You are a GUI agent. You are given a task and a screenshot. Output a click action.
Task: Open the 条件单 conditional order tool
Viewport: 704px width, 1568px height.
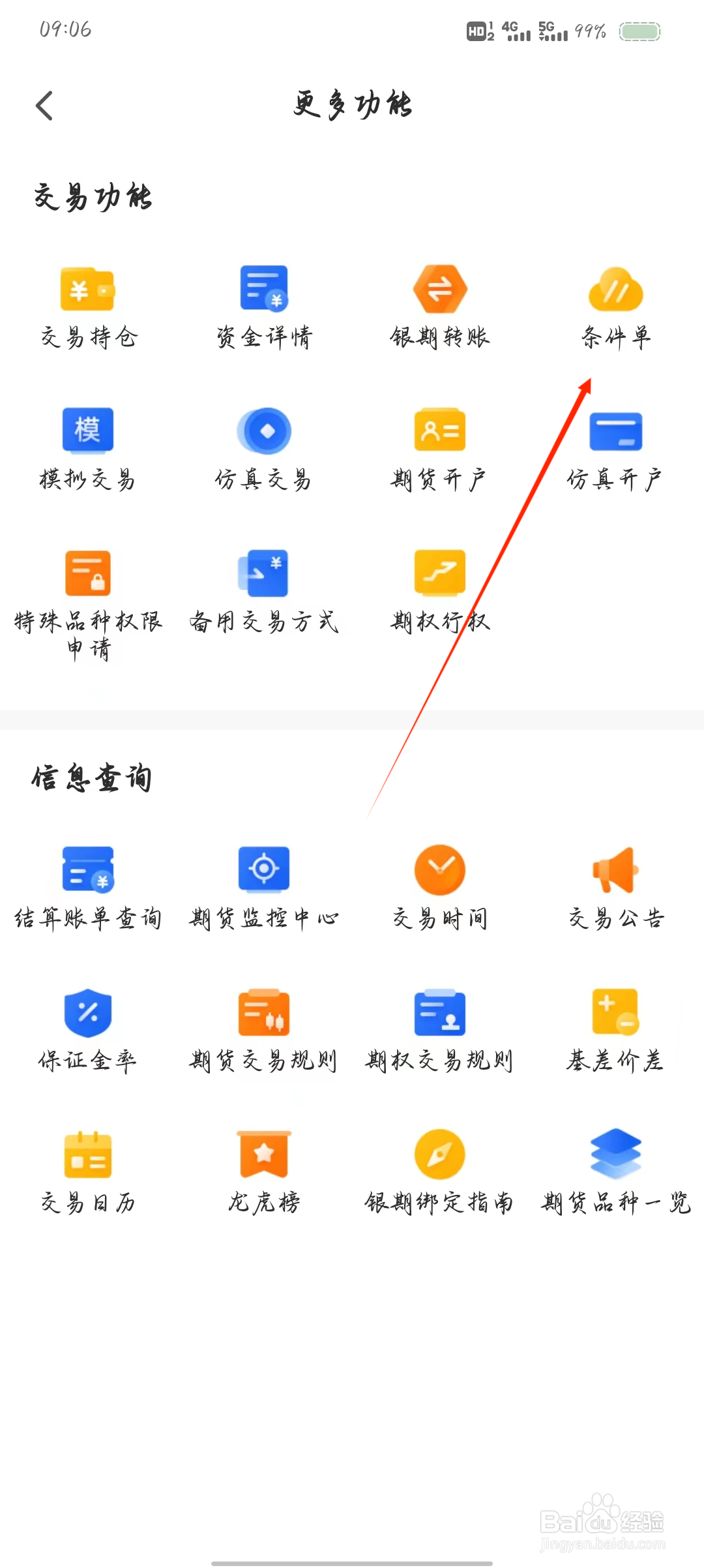[613, 307]
